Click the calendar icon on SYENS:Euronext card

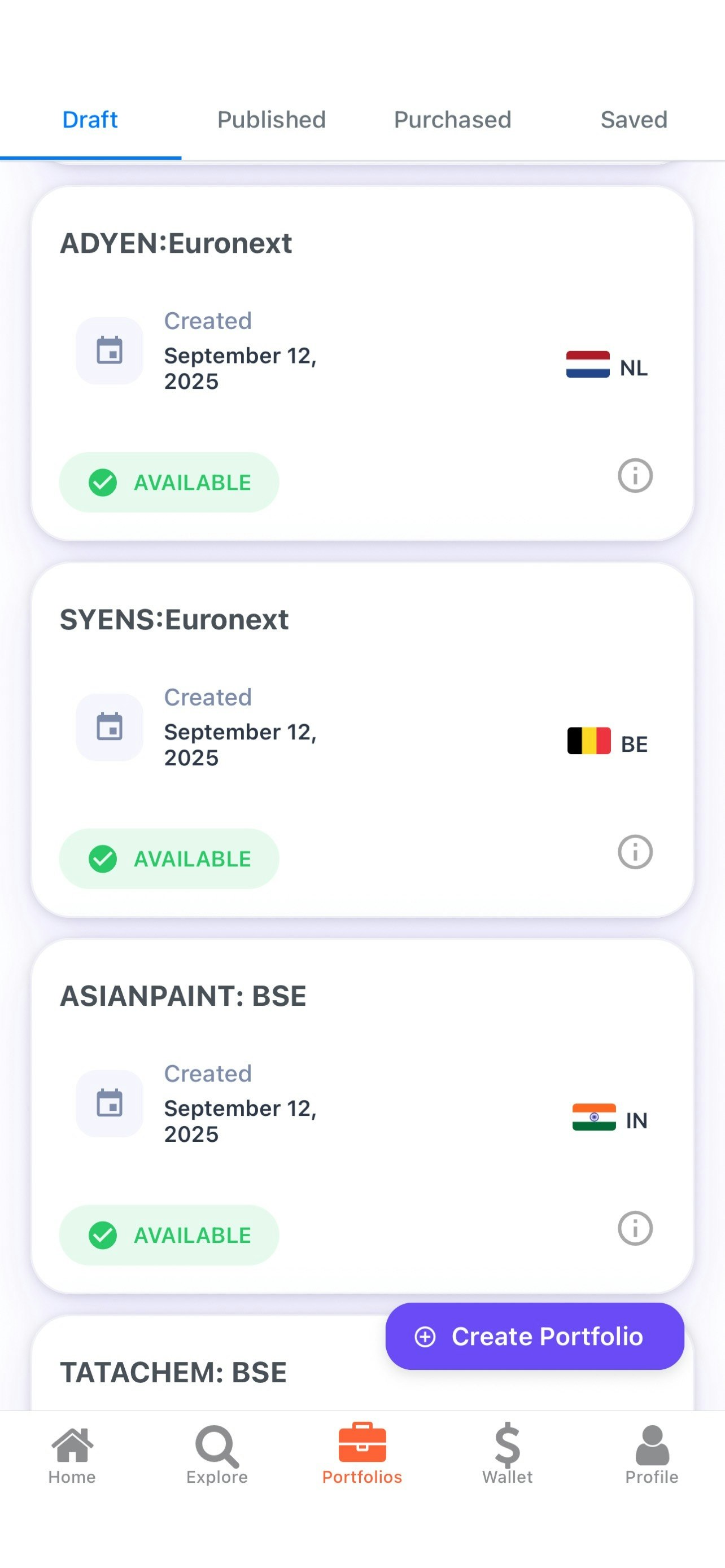(109, 728)
